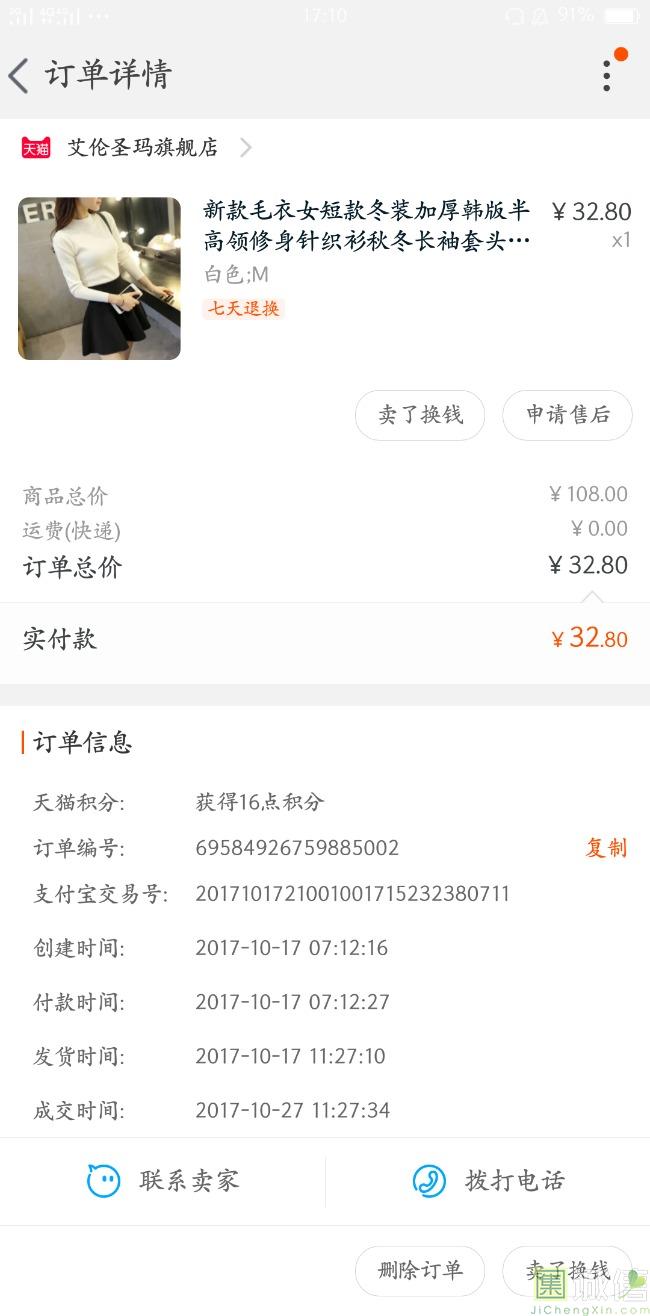Open the three-dot overflow menu
This screenshot has width=650, height=1316.
[607, 75]
